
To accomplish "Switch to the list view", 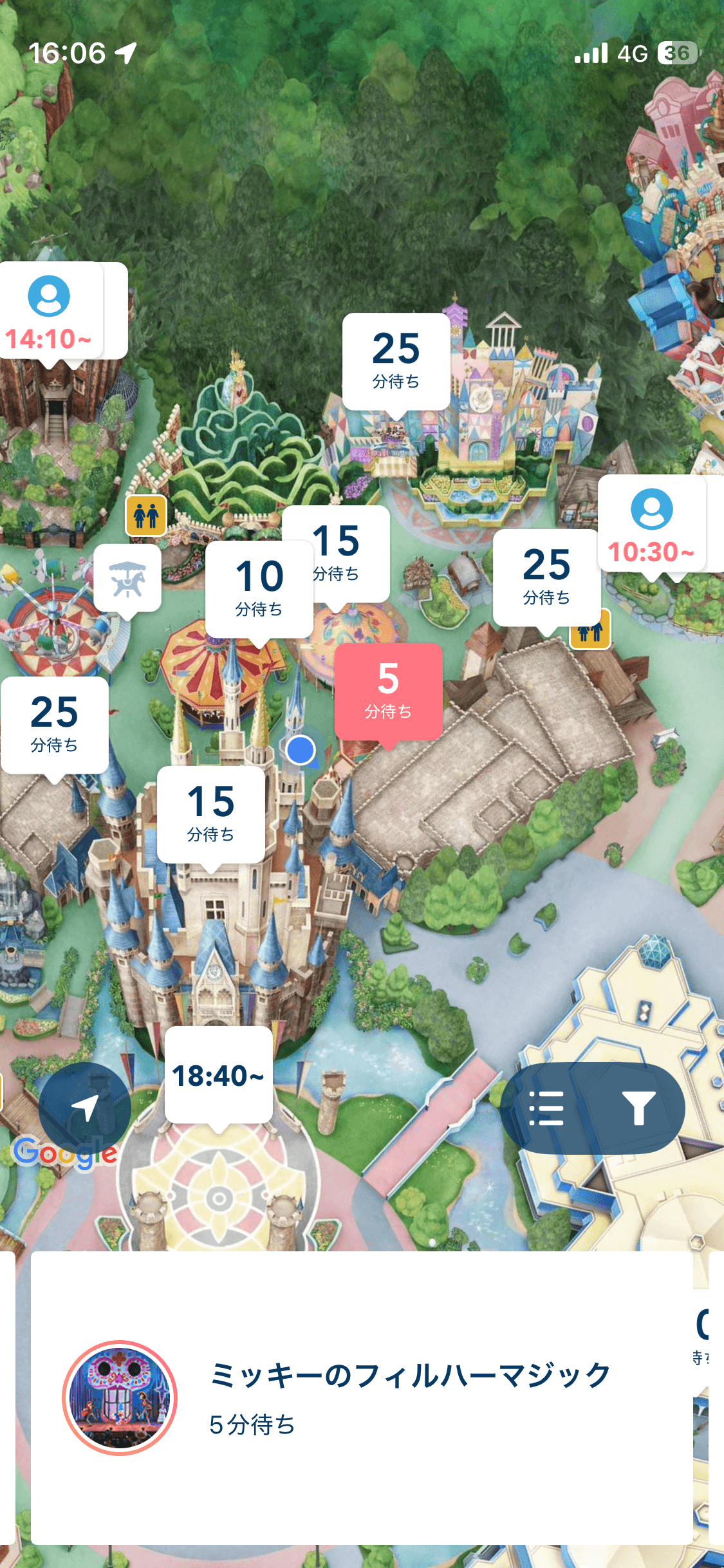I will pyautogui.click(x=546, y=1108).
